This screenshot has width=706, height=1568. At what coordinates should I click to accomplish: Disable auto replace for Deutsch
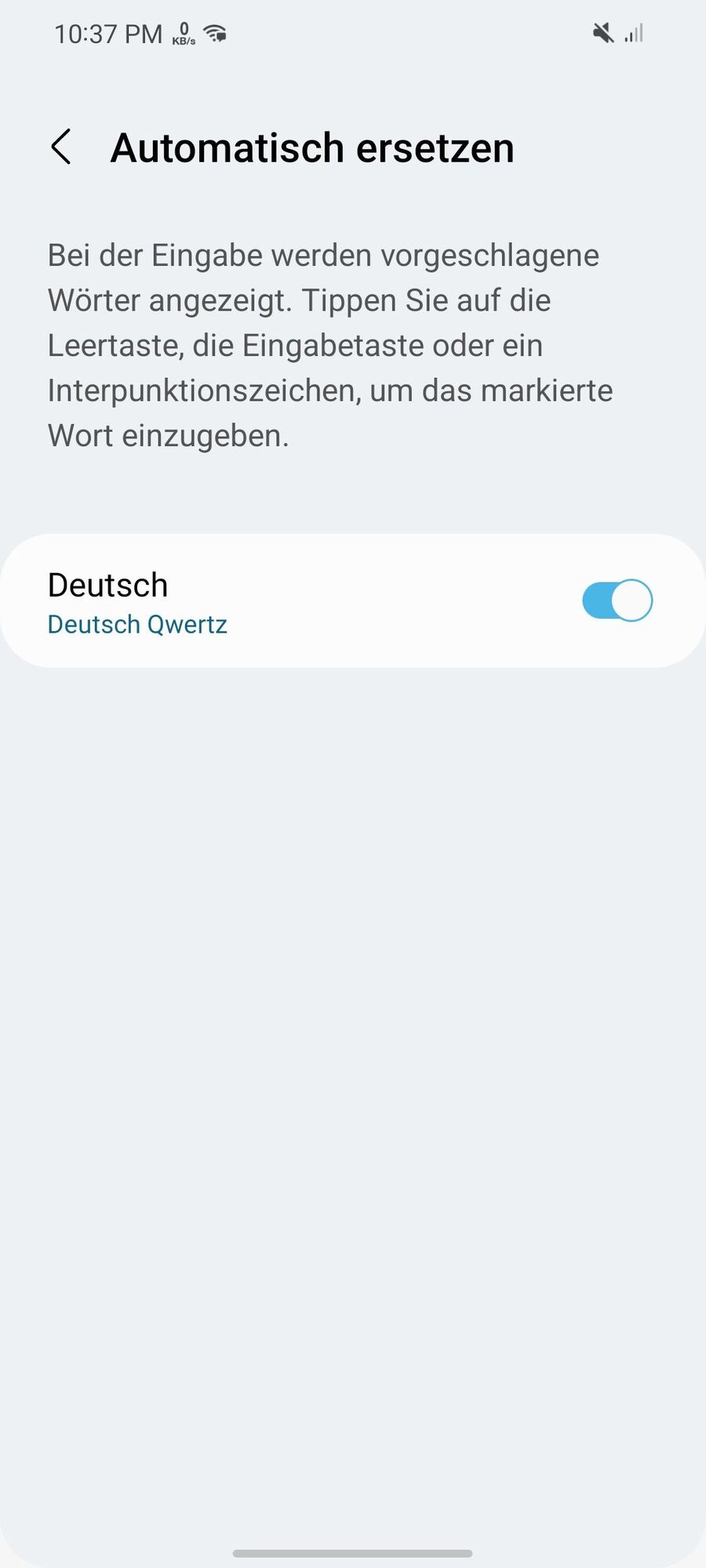[617, 601]
